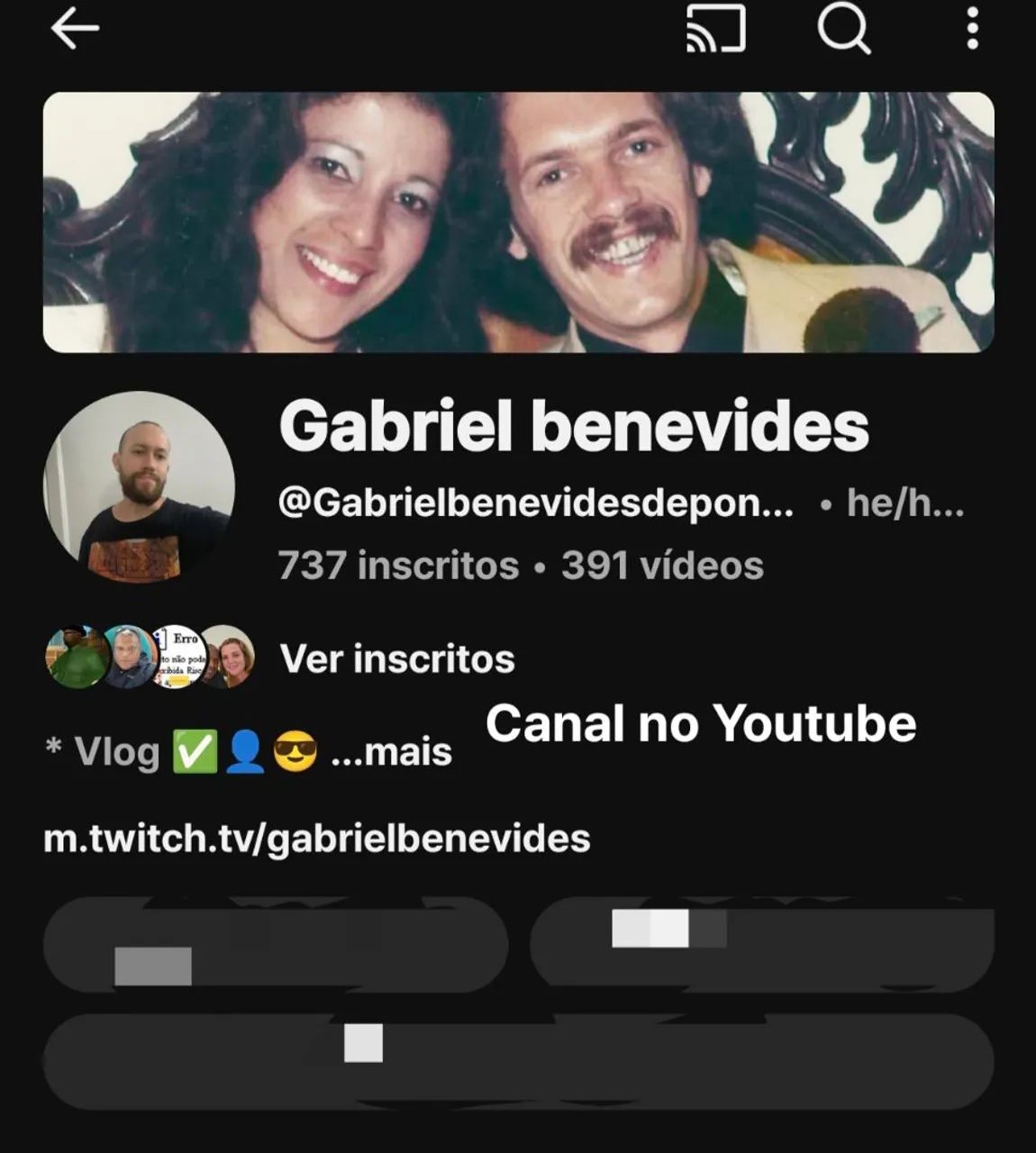This screenshot has width=1036, height=1153.
Task: View Gabriel benevides profile picture
Action: pyautogui.click(x=139, y=486)
